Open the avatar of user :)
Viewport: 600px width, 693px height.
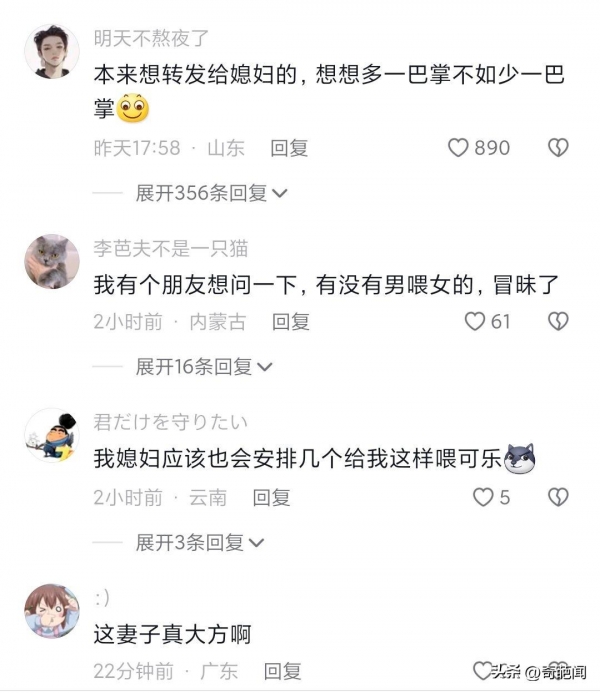click(x=51, y=611)
